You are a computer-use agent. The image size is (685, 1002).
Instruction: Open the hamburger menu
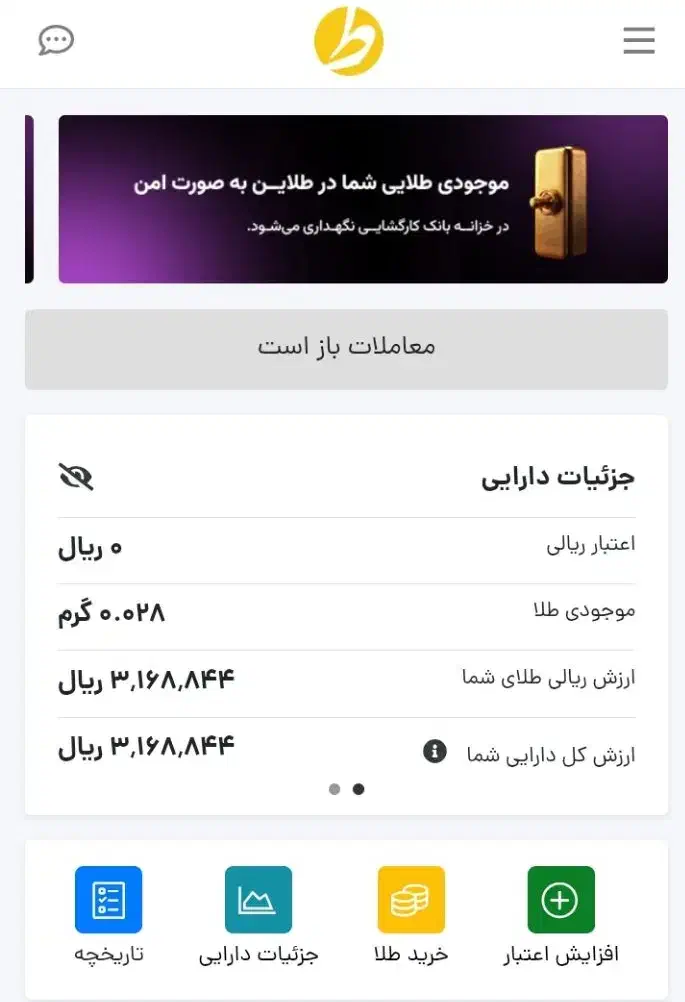(638, 41)
